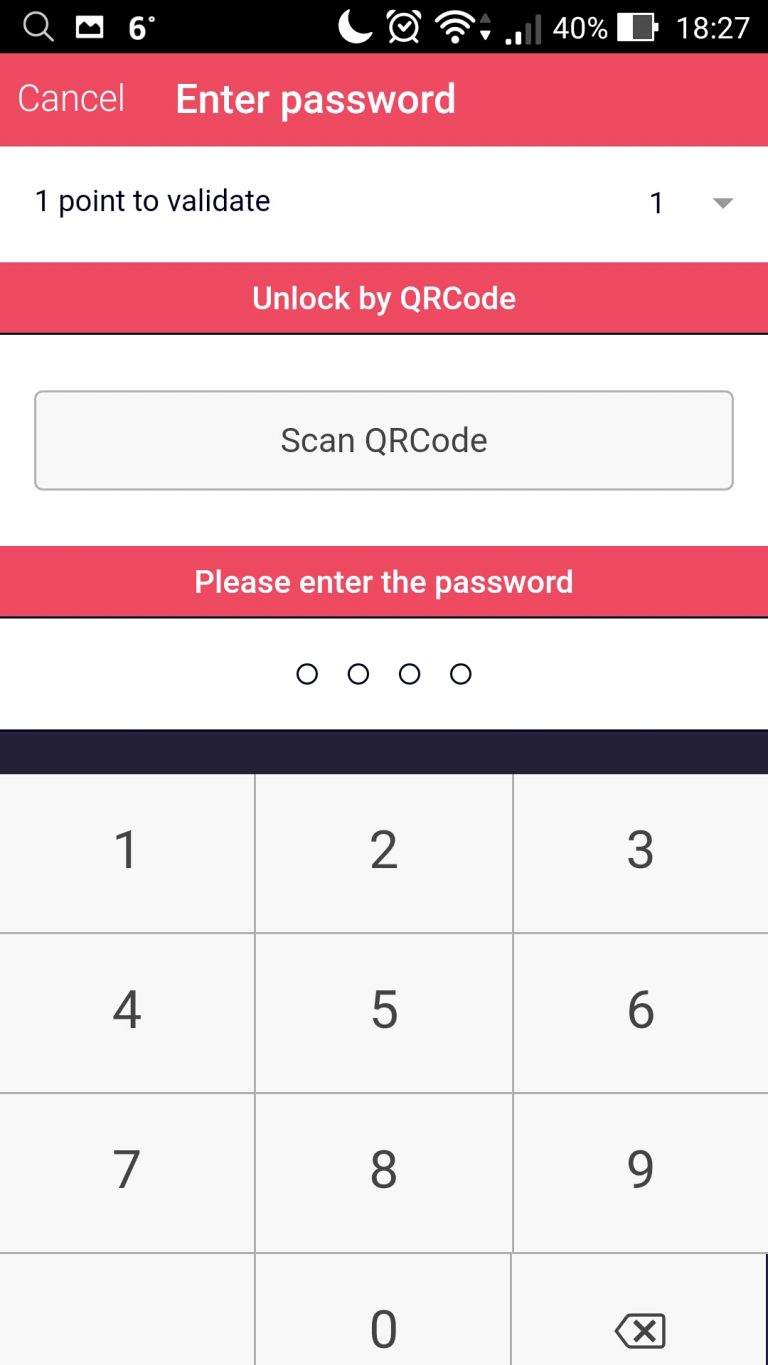The height and width of the screenshot is (1365, 768).
Task: Enter digit 4 on keypad
Action: [x=127, y=1011]
